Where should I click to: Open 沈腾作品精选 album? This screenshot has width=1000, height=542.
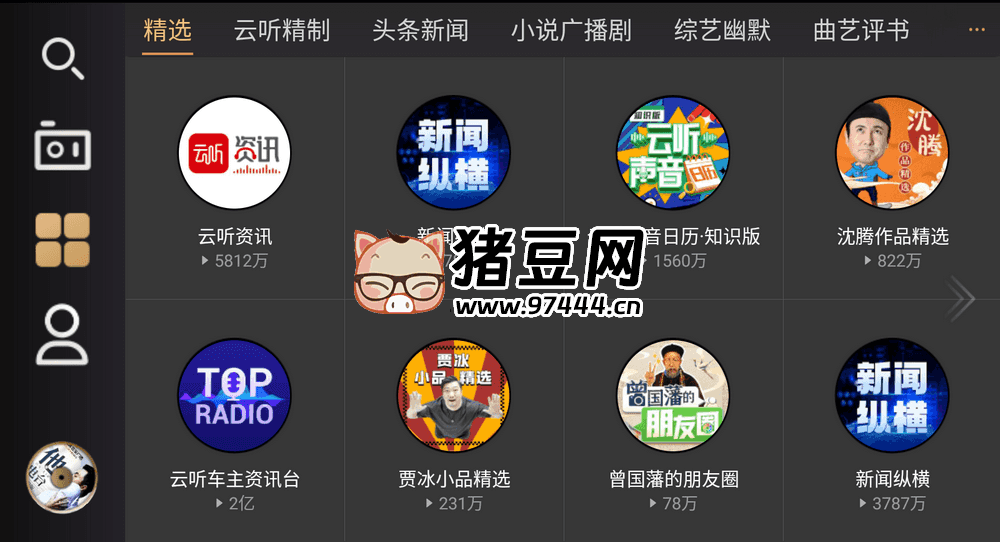pos(892,152)
